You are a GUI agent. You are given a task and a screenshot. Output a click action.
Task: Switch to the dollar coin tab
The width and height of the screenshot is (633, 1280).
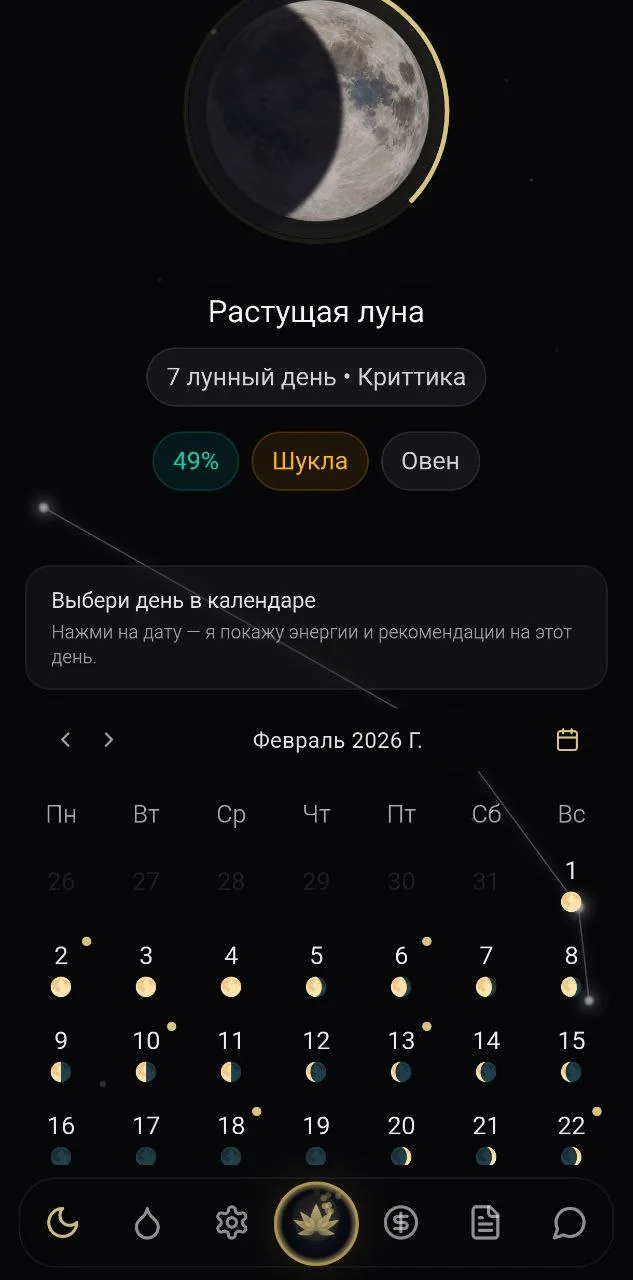point(401,1222)
